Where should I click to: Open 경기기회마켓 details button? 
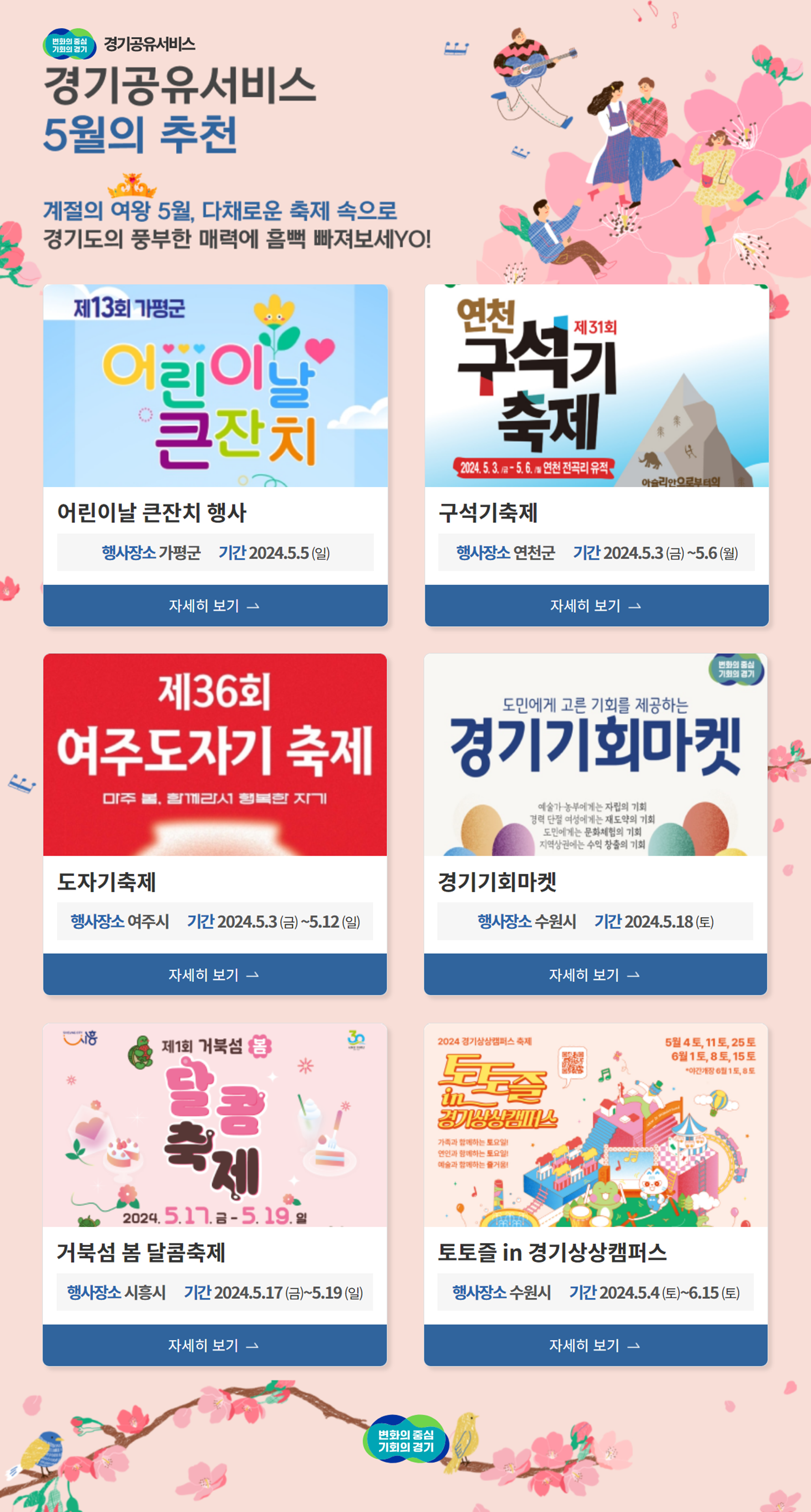[595, 974]
